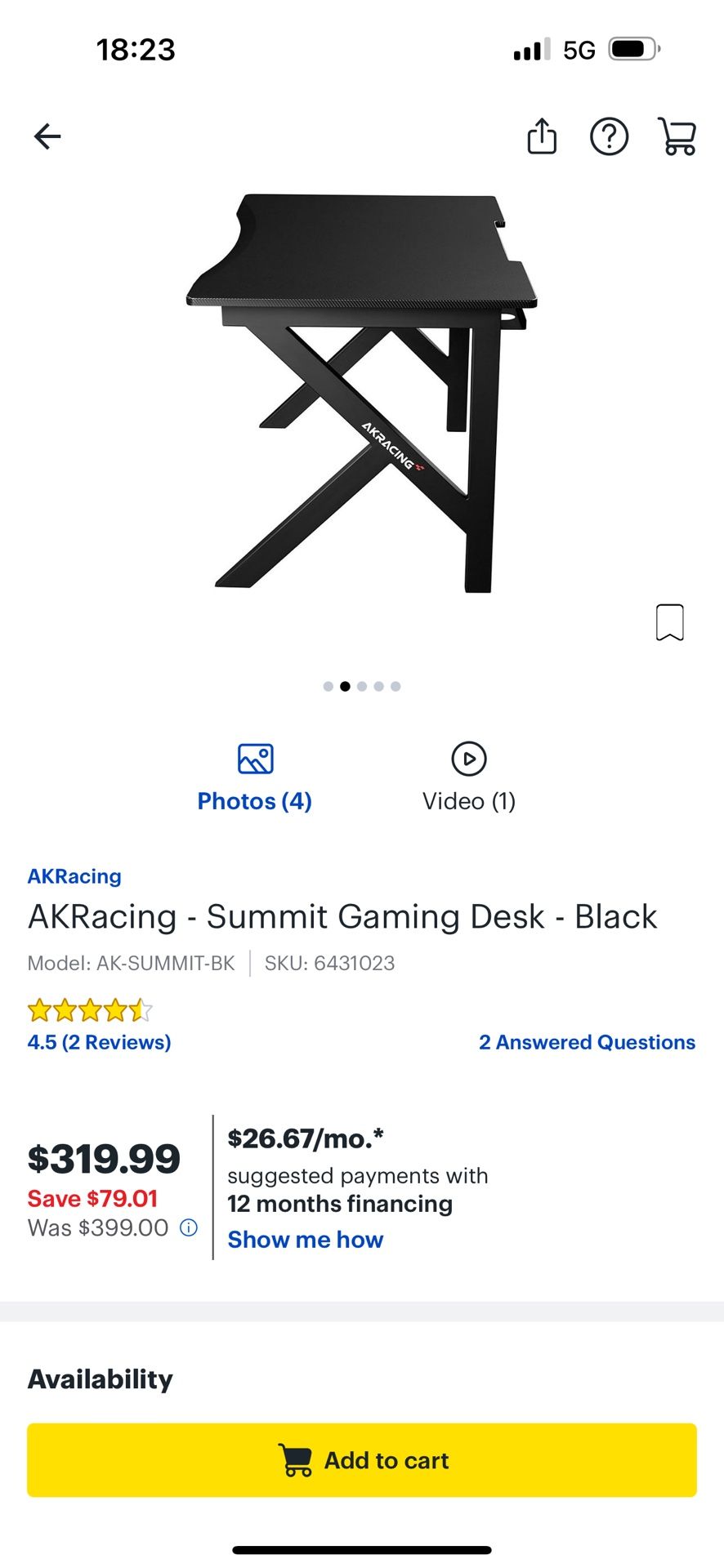Tap Show me how financing link
724x1568 pixels.
[x=305, y=1240]
